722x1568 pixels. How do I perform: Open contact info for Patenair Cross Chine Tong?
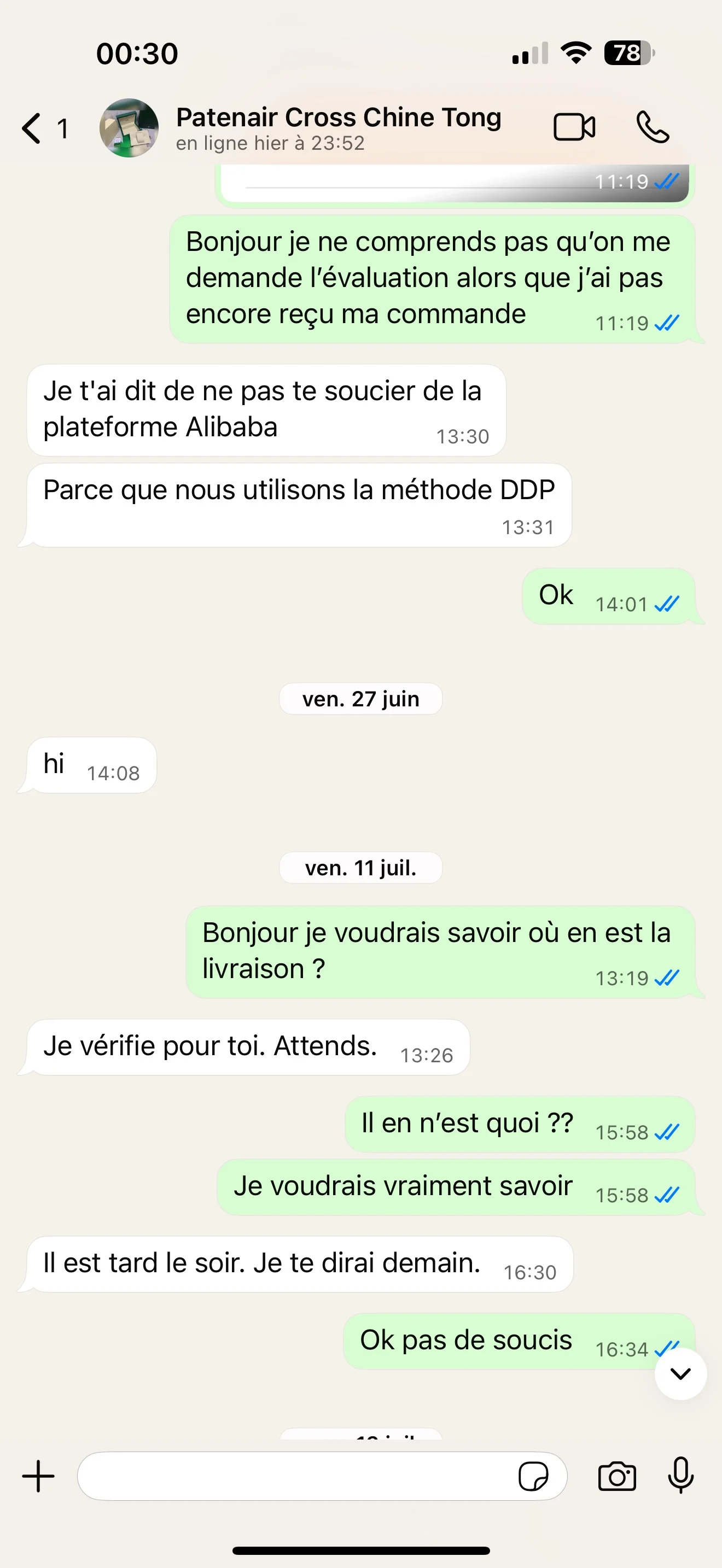338,127
